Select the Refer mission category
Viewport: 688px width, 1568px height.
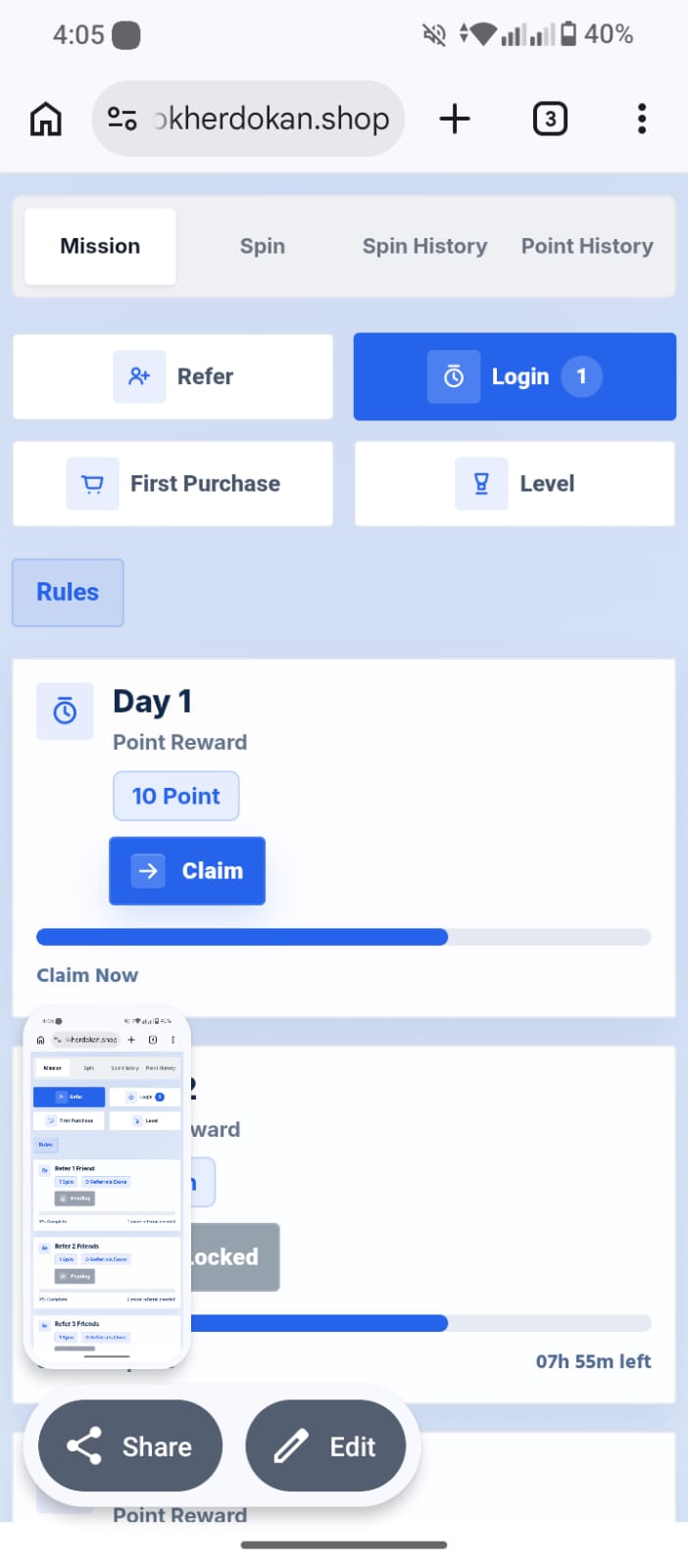tap(173, 376)
